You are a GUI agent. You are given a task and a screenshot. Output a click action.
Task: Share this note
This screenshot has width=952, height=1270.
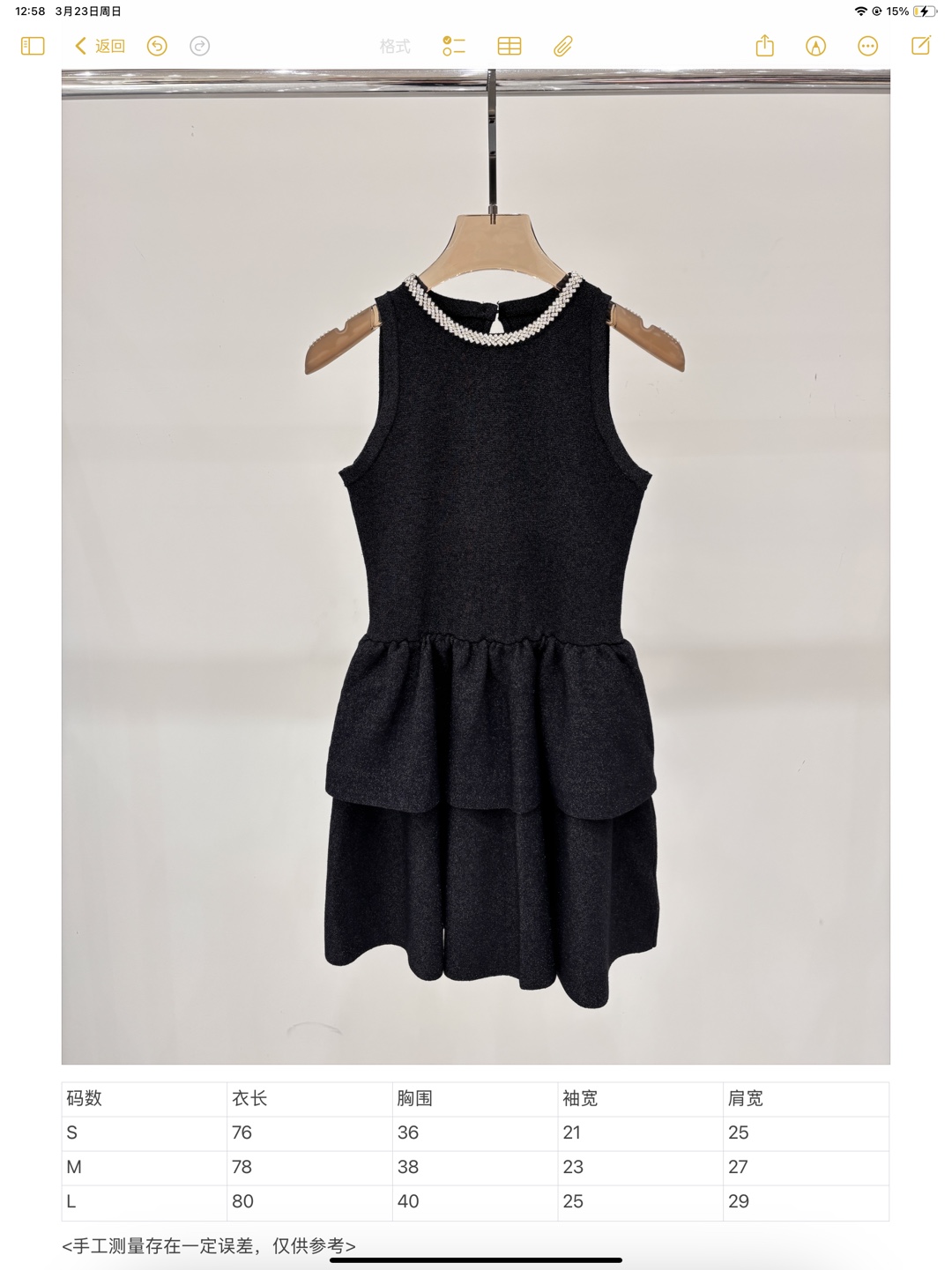click(x=765, y=46)
